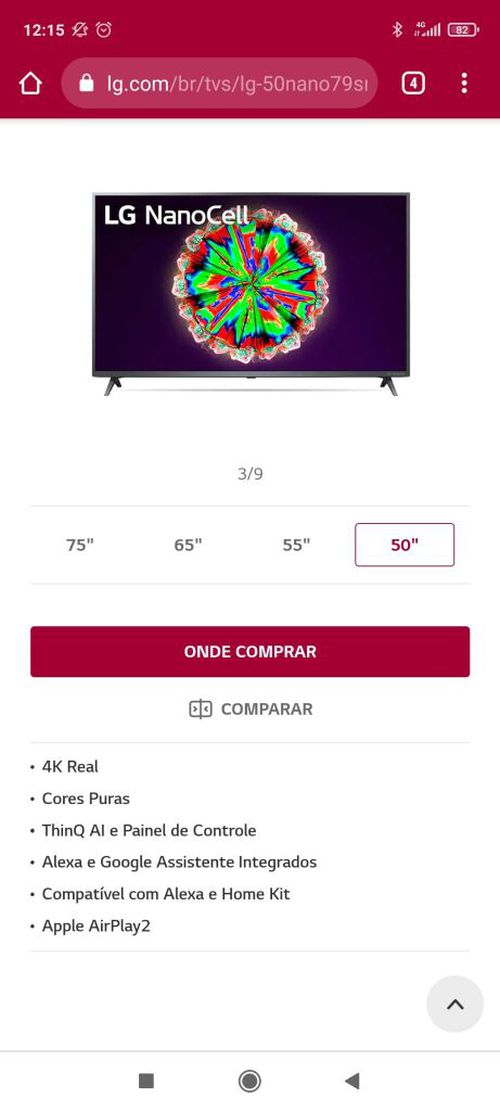
Task: Tap the lg.com address bar
Action: (220, 84)
